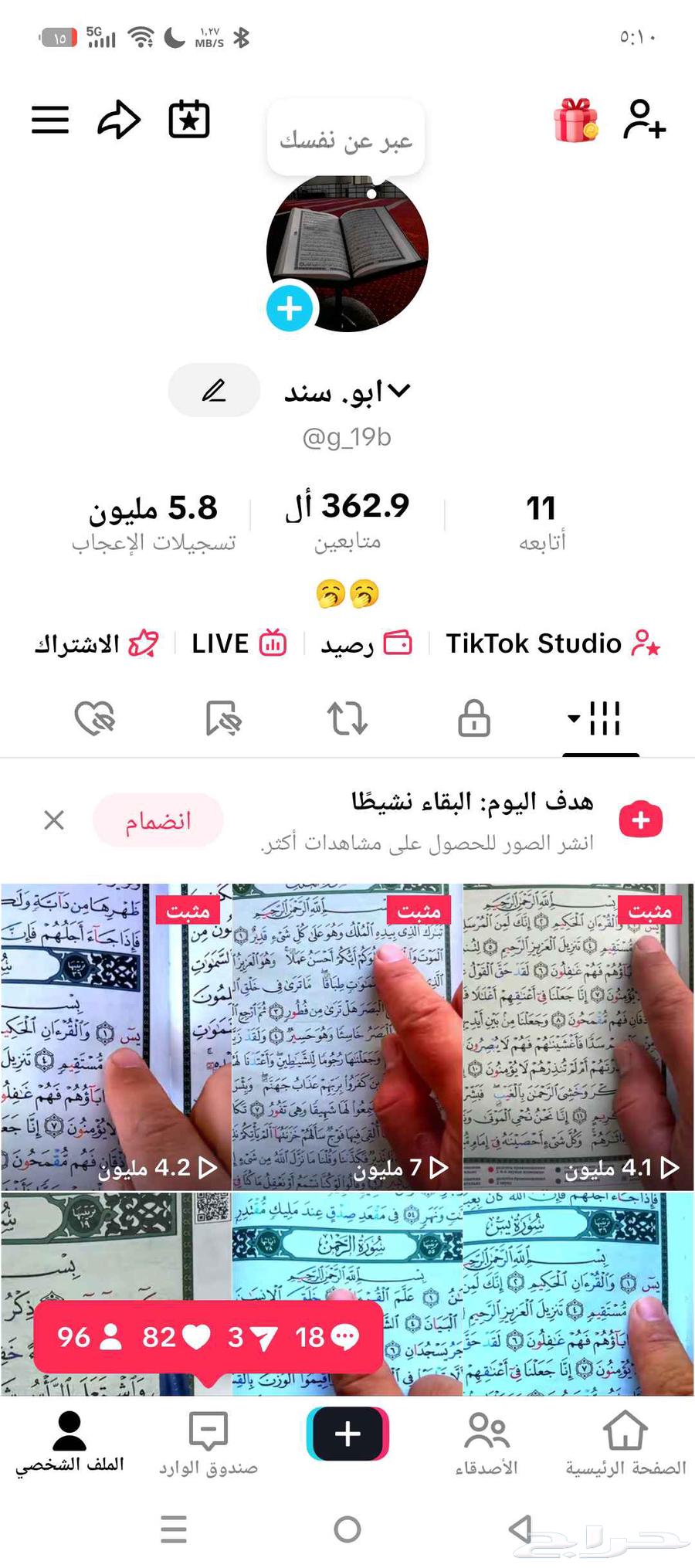The height and width of the screenshot is (1568, 695).
Task: Open the hamburger menu
Action: tap(49, 120)
